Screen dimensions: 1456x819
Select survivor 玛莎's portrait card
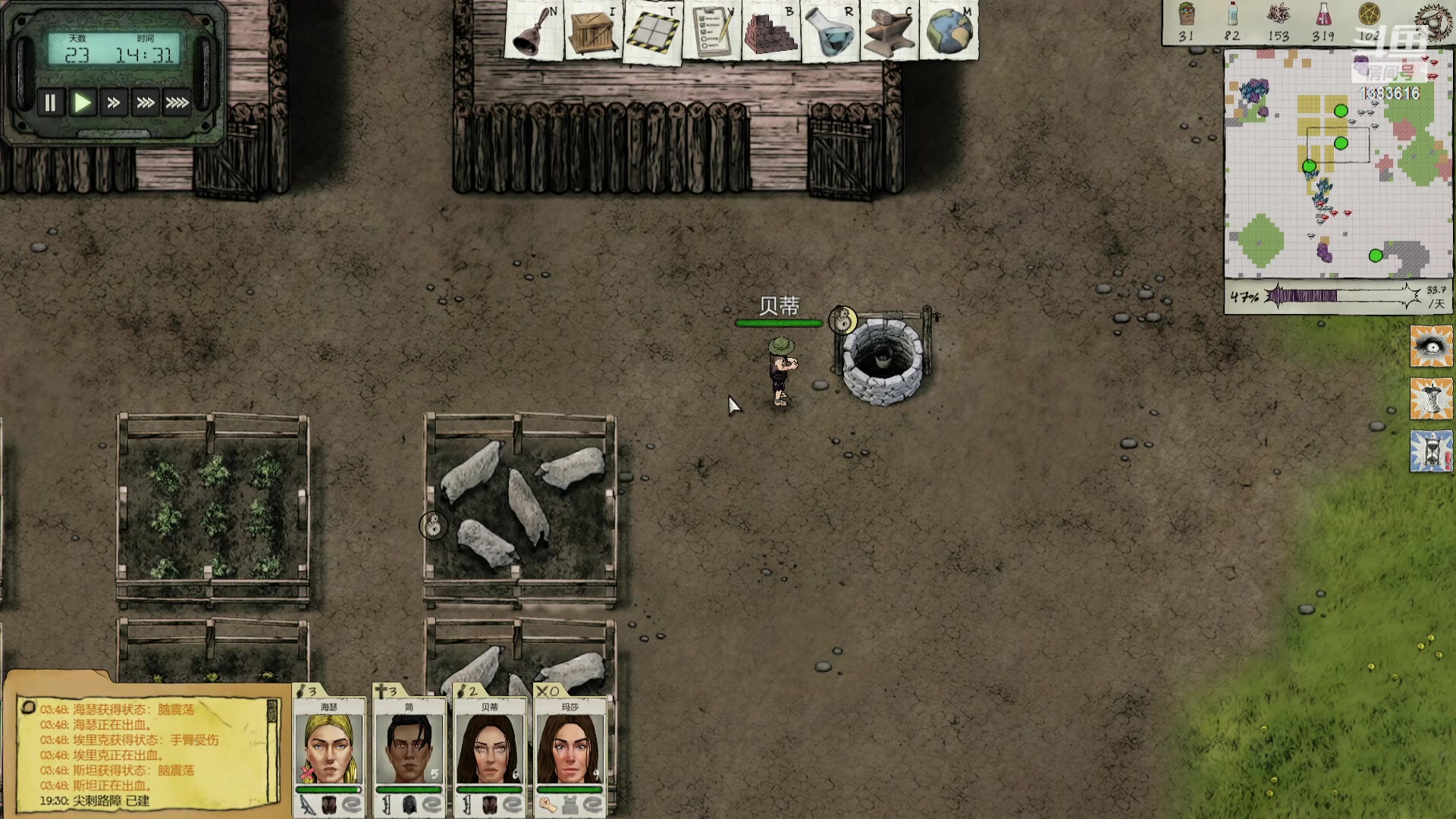570,747
